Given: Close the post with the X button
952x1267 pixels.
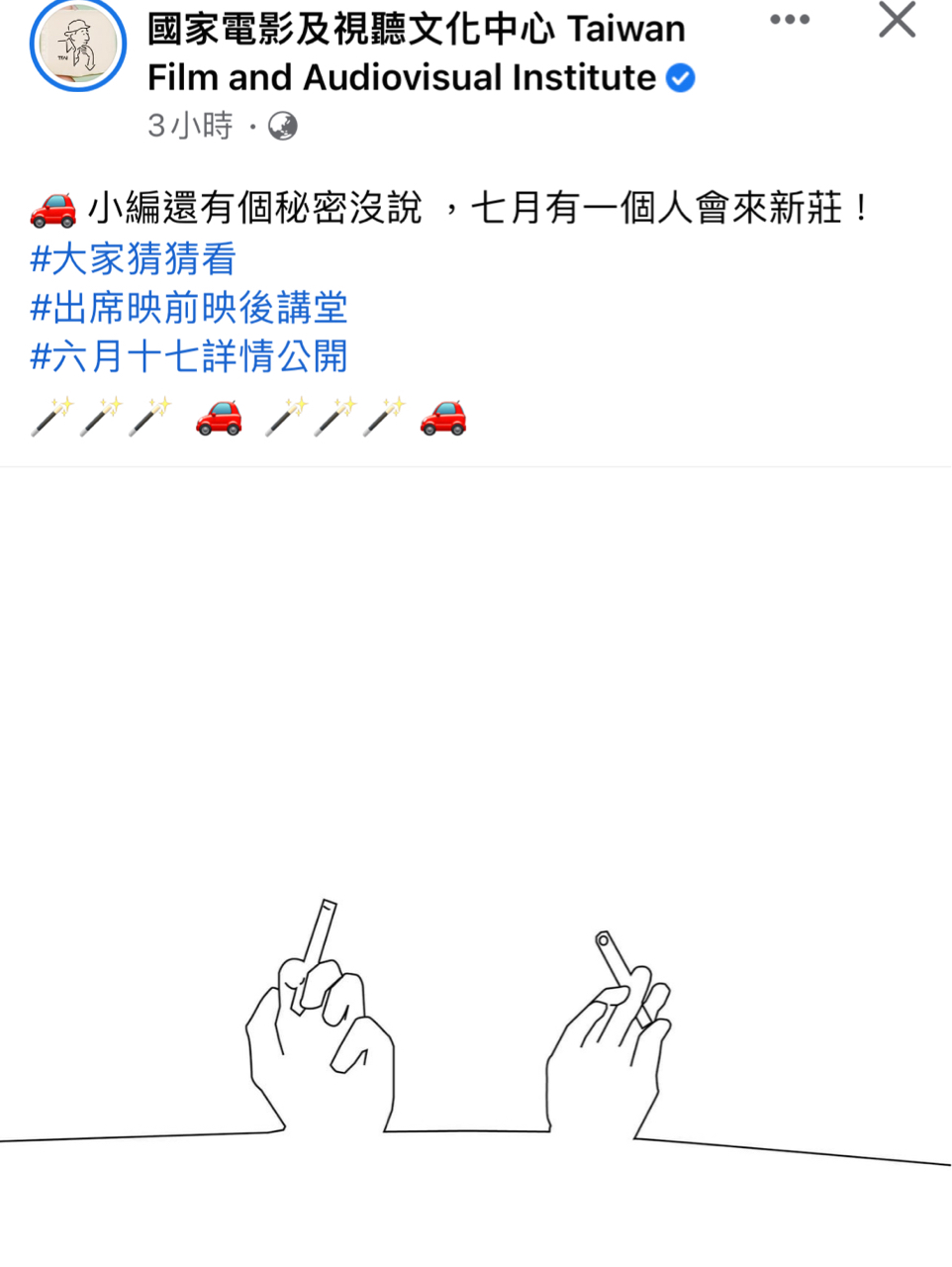Looking at the screenshot, I should 897,20.
